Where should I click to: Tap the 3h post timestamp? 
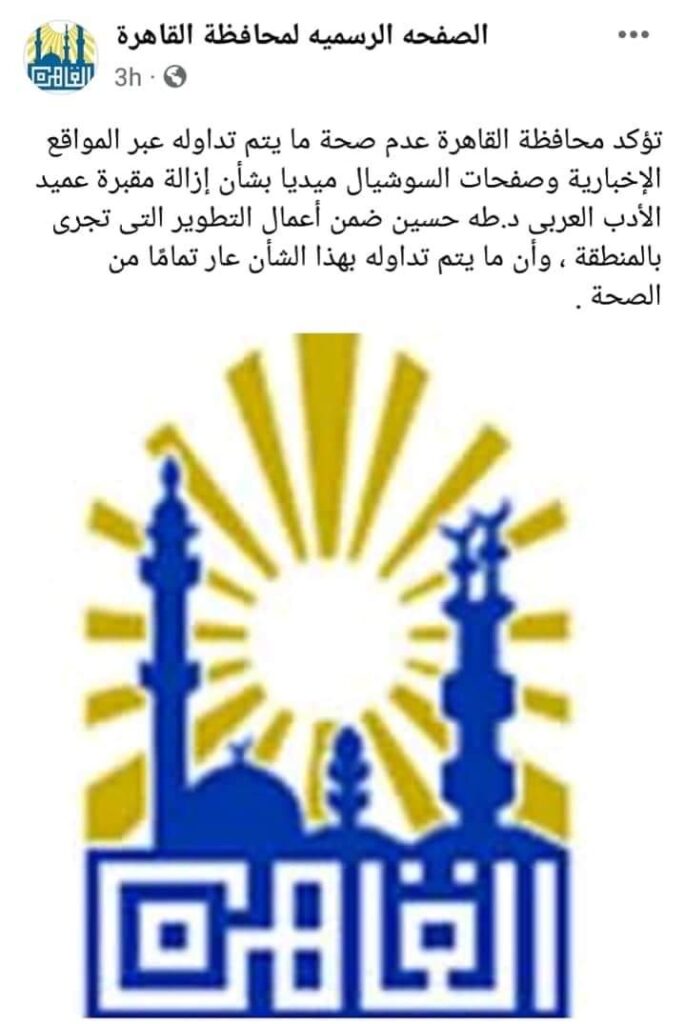point(127,78)
